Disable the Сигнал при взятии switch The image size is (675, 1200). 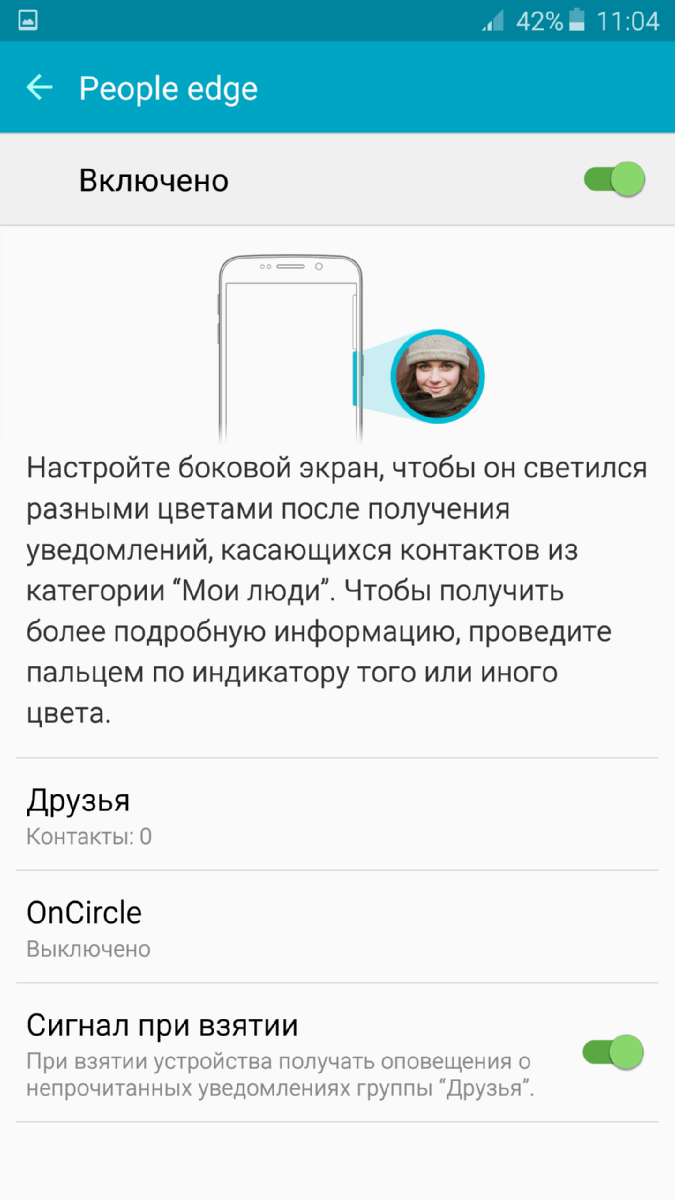point(613,1052)
